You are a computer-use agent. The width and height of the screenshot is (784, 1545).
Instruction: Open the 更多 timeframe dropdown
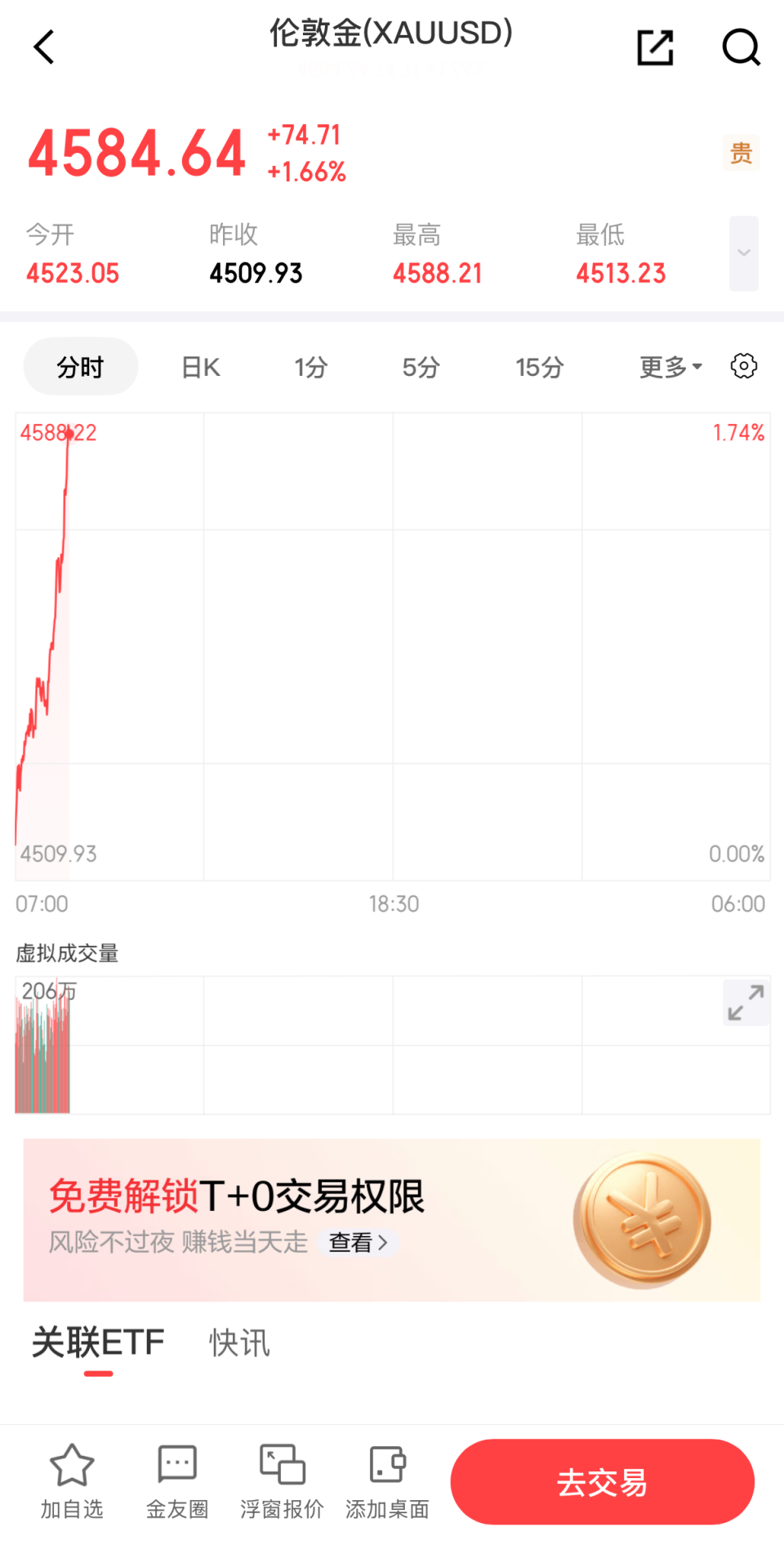(x=668, y=367)
